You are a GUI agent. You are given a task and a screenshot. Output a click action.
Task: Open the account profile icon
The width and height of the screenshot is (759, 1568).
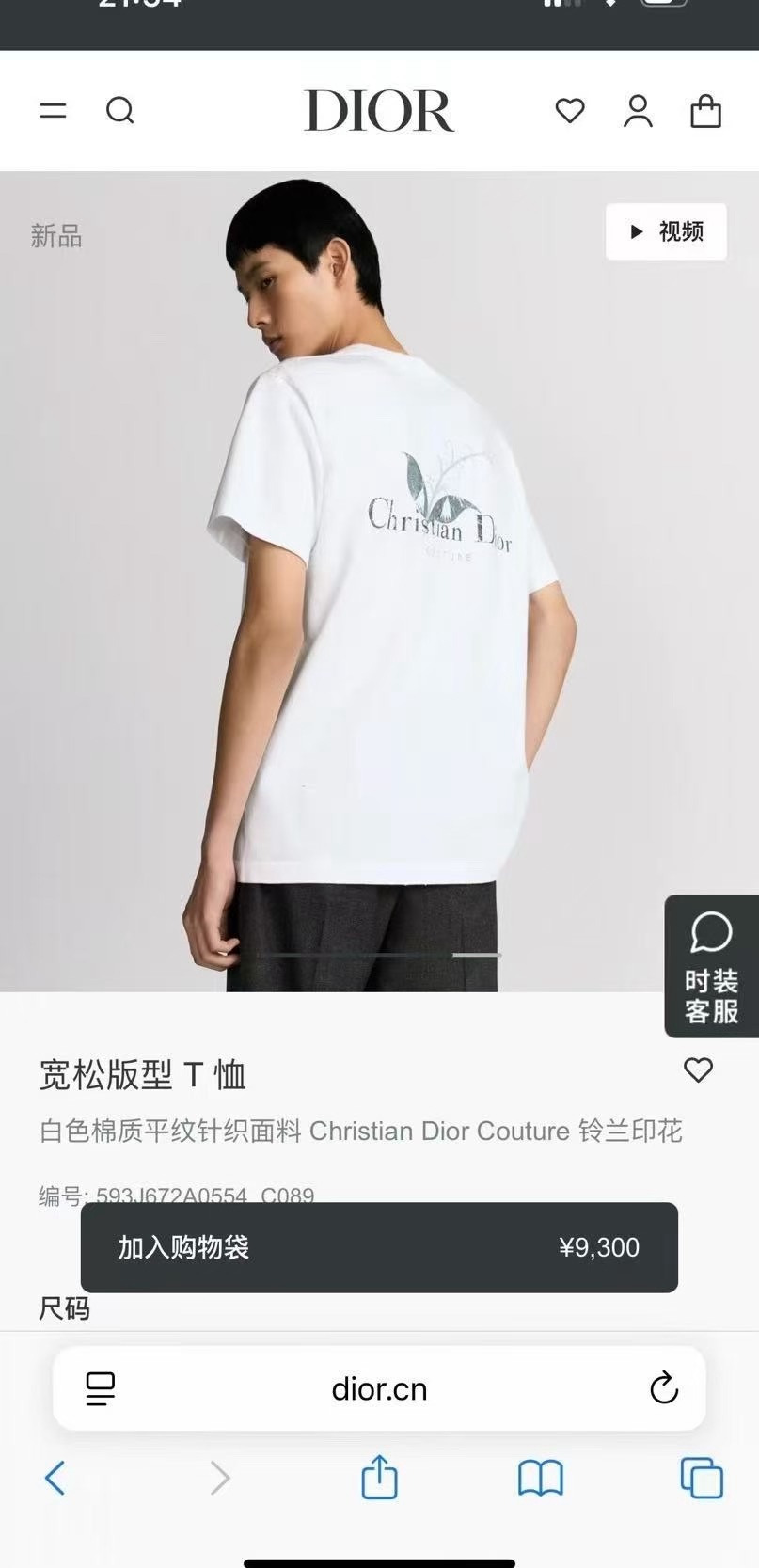638,111
